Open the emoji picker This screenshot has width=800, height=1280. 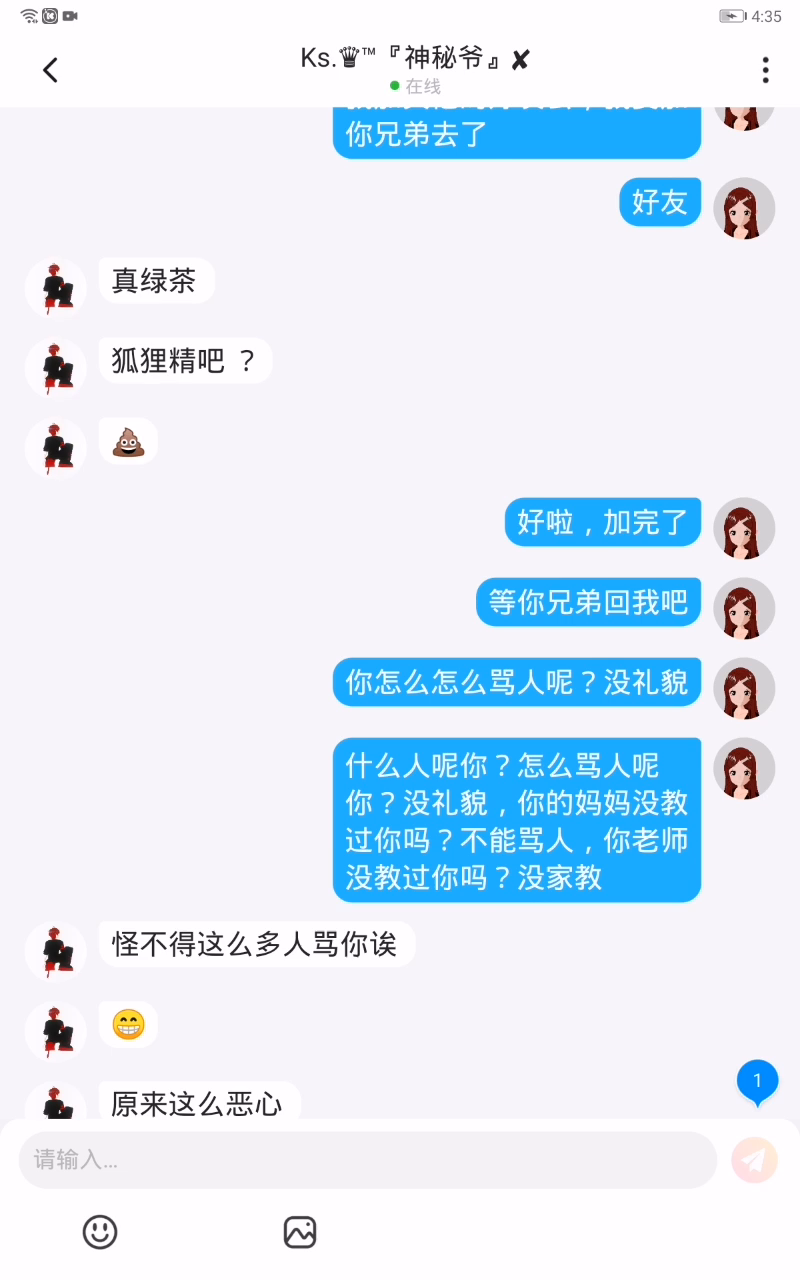coord(100,1232)
